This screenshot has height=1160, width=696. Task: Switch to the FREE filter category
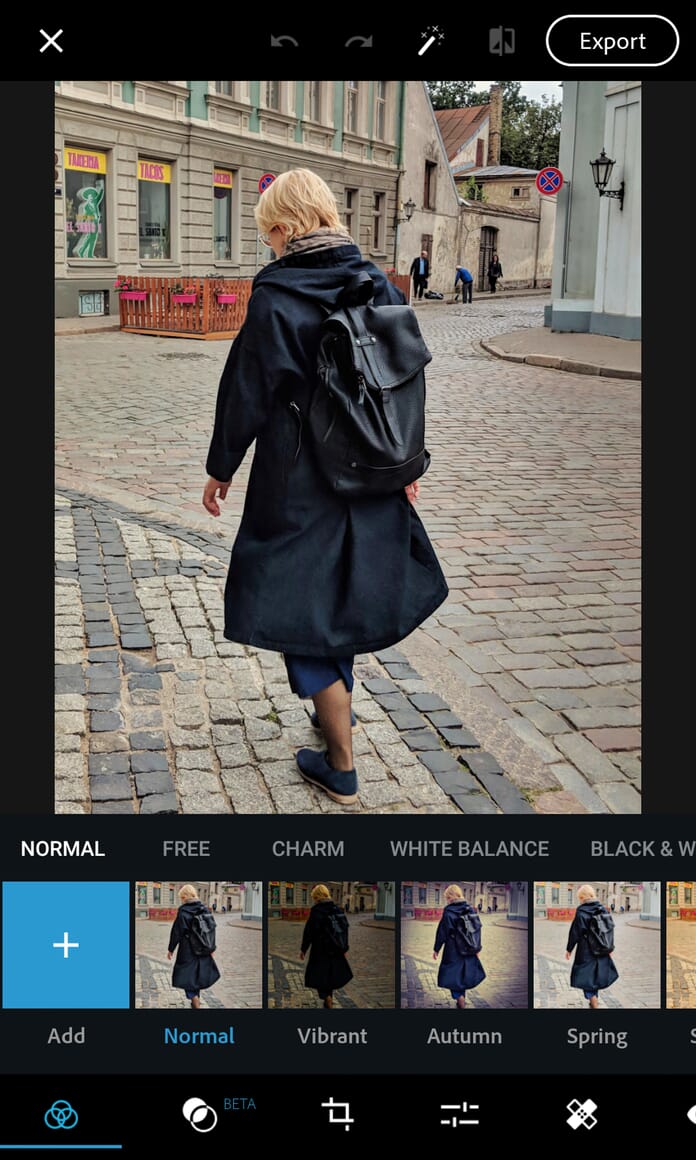pyautogui.click(x=186, y=848)
